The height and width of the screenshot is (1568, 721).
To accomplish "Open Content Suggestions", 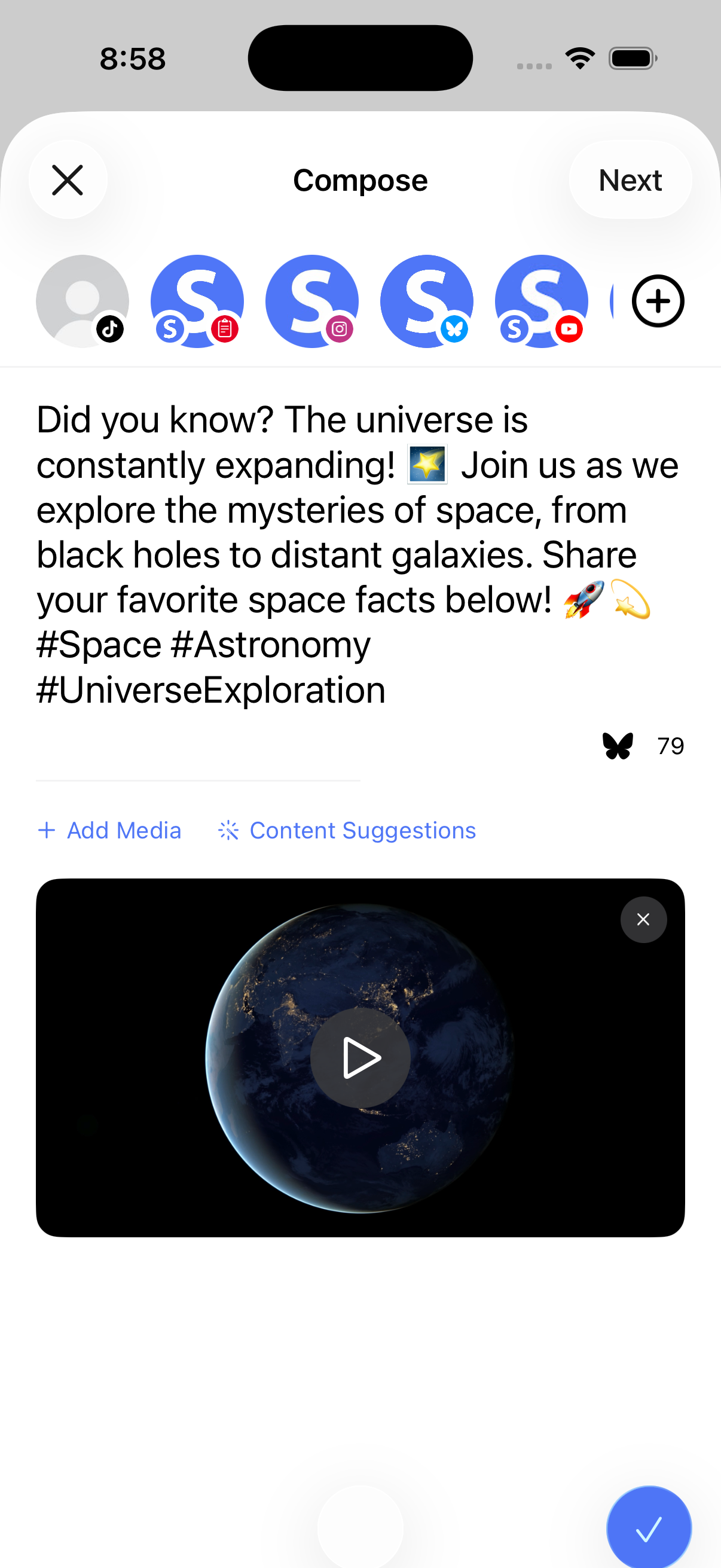I will click(347, 830).
